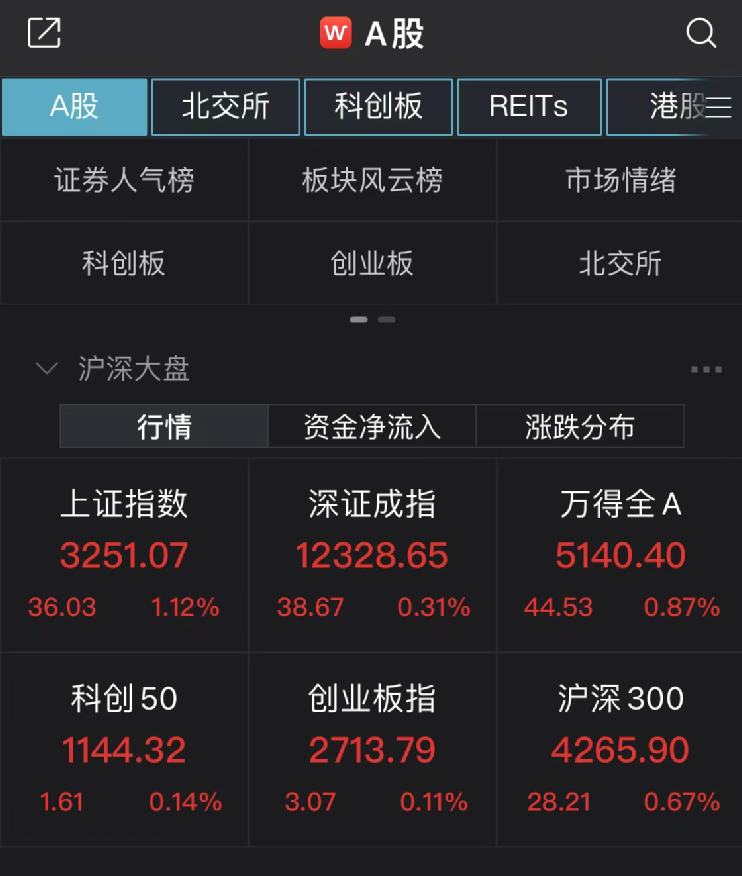View 沪深300 index details

(620, 750)
